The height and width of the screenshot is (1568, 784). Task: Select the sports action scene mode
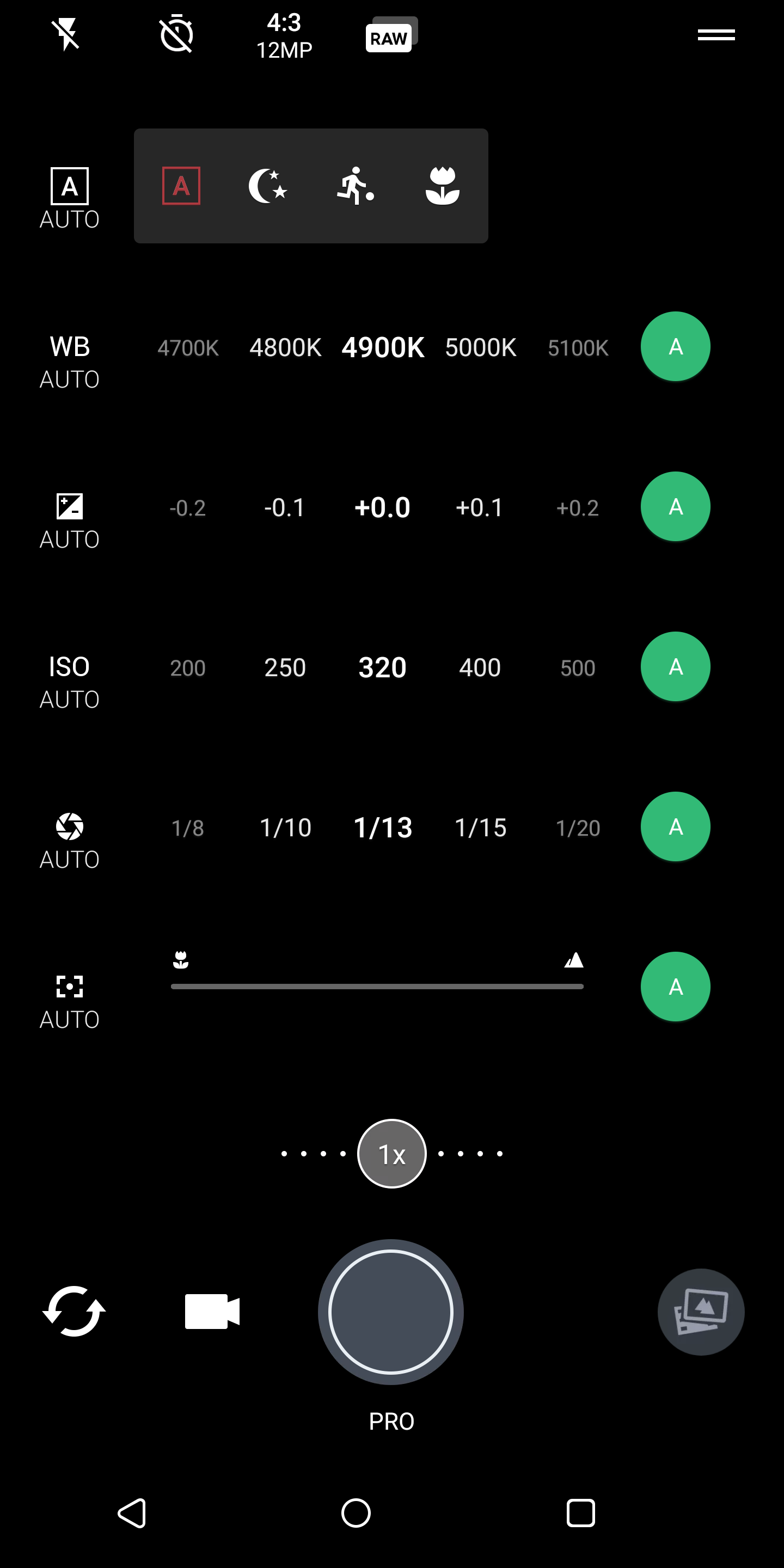click(x=356, y=186)
